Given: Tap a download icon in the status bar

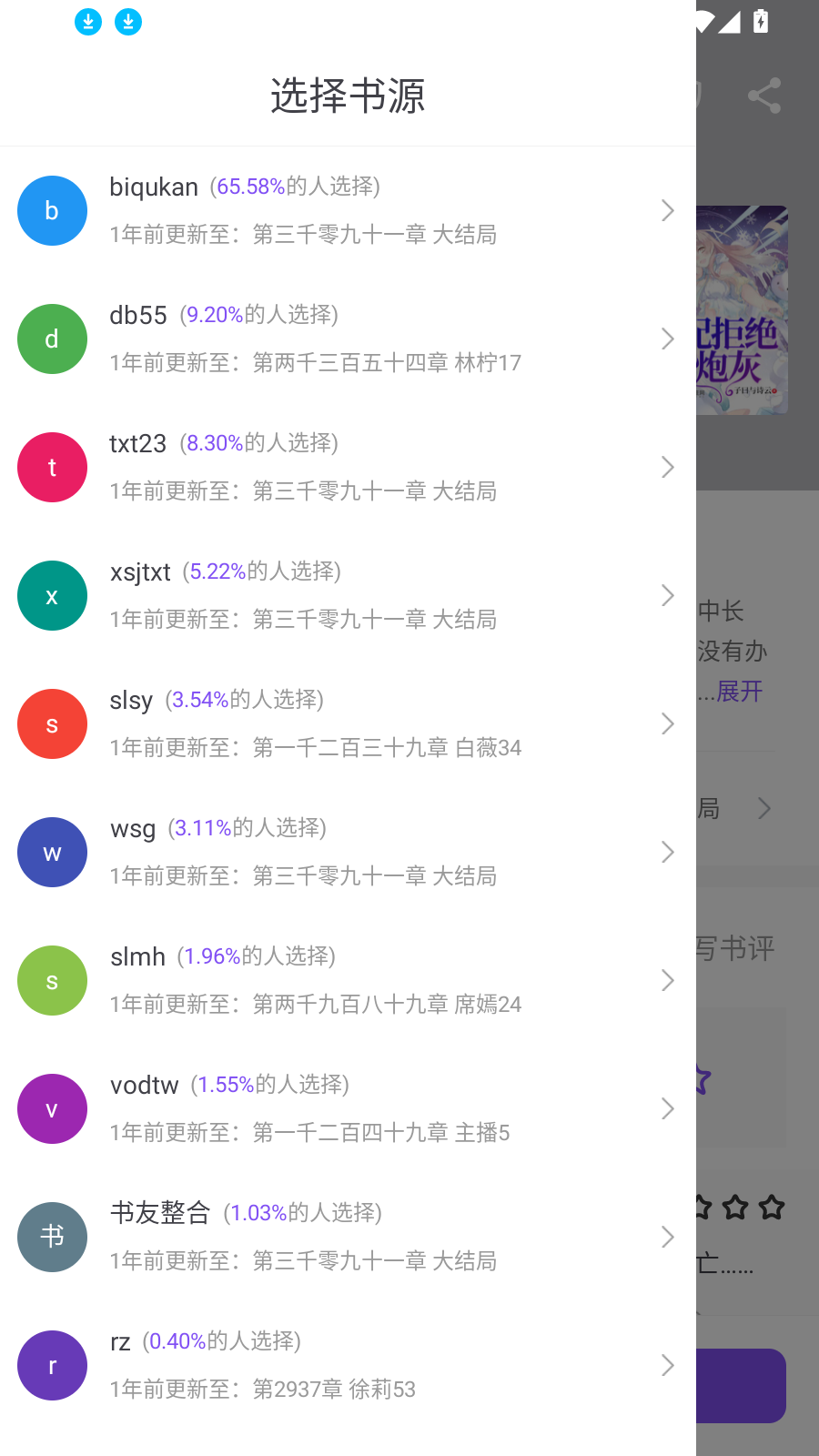Looking at the screenshot, I should [87, 22].
